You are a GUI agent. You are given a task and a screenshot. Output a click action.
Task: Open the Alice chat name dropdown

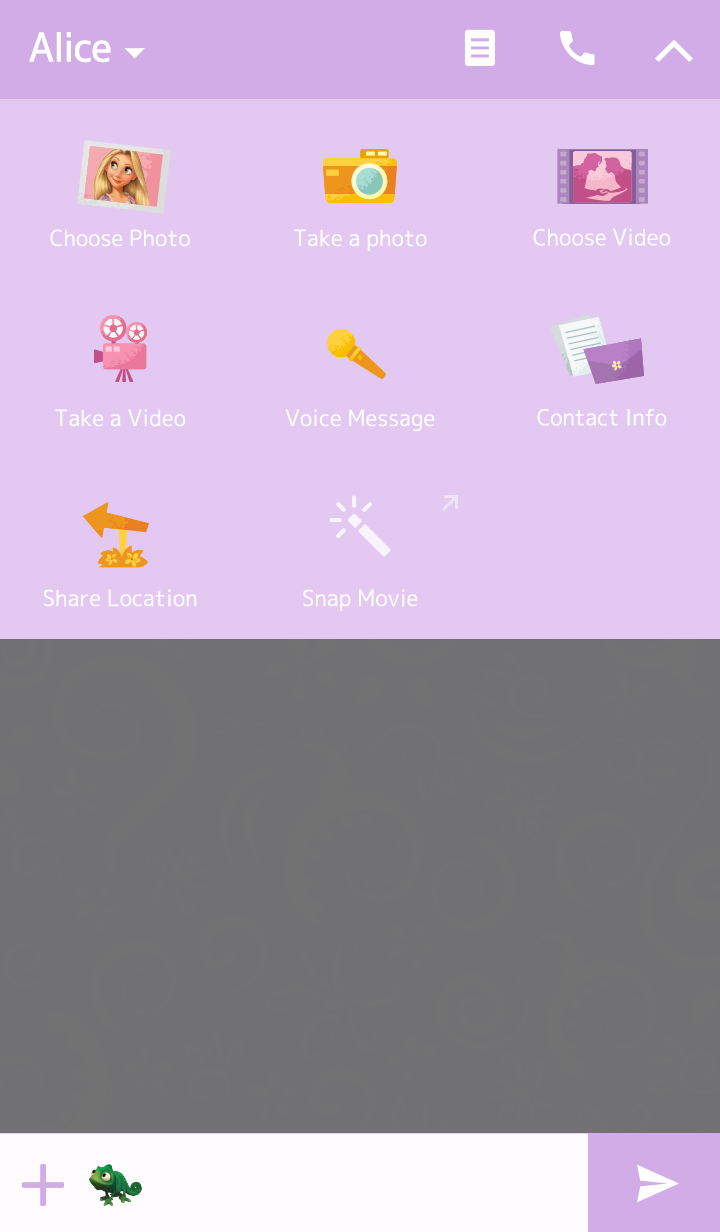pyautogui.click(x=88, y=49)
